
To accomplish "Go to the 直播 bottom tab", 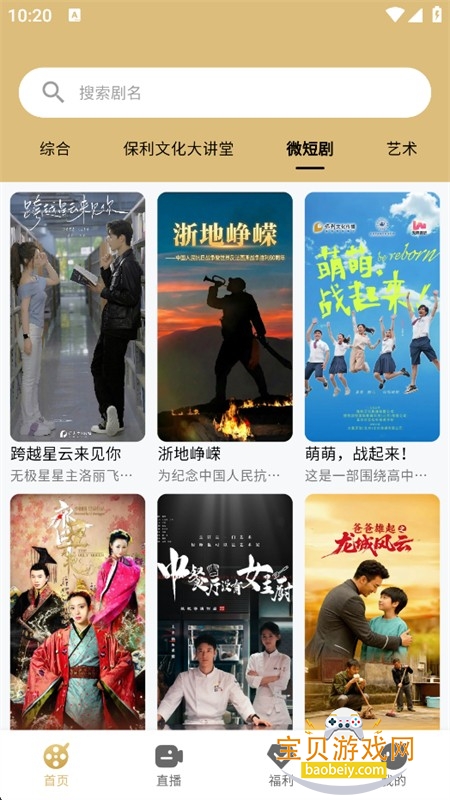I will coord(169,765).
